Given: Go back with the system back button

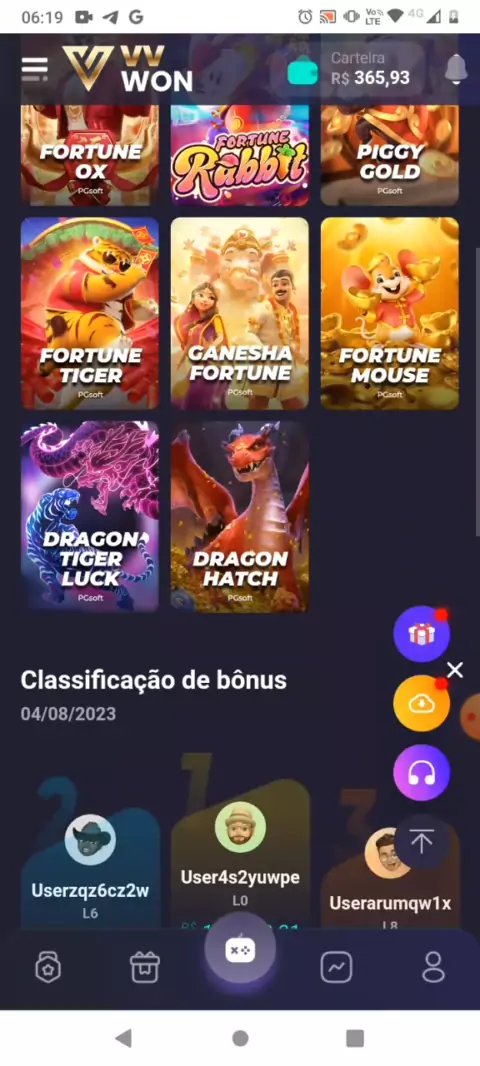Looking at the screenshot, I should [x=123, y=1038].
